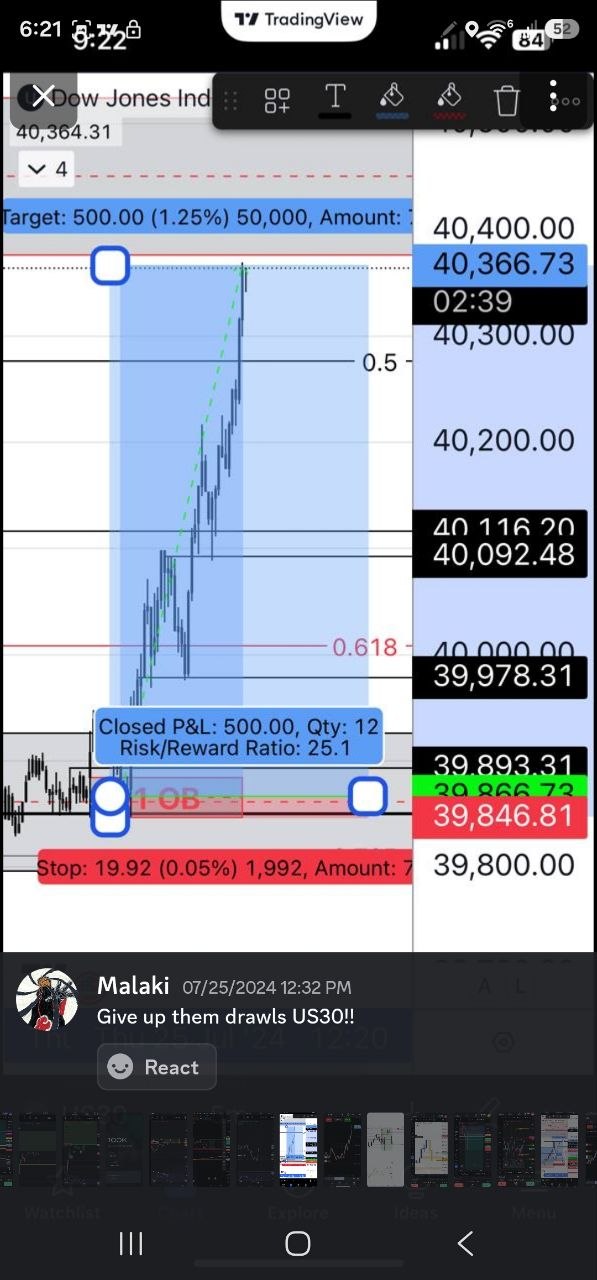The height and width of the screenshot is (1280, 597).
Task: Jump to the light gray chart thumbnail
Action: click(x=385, y=1149)
